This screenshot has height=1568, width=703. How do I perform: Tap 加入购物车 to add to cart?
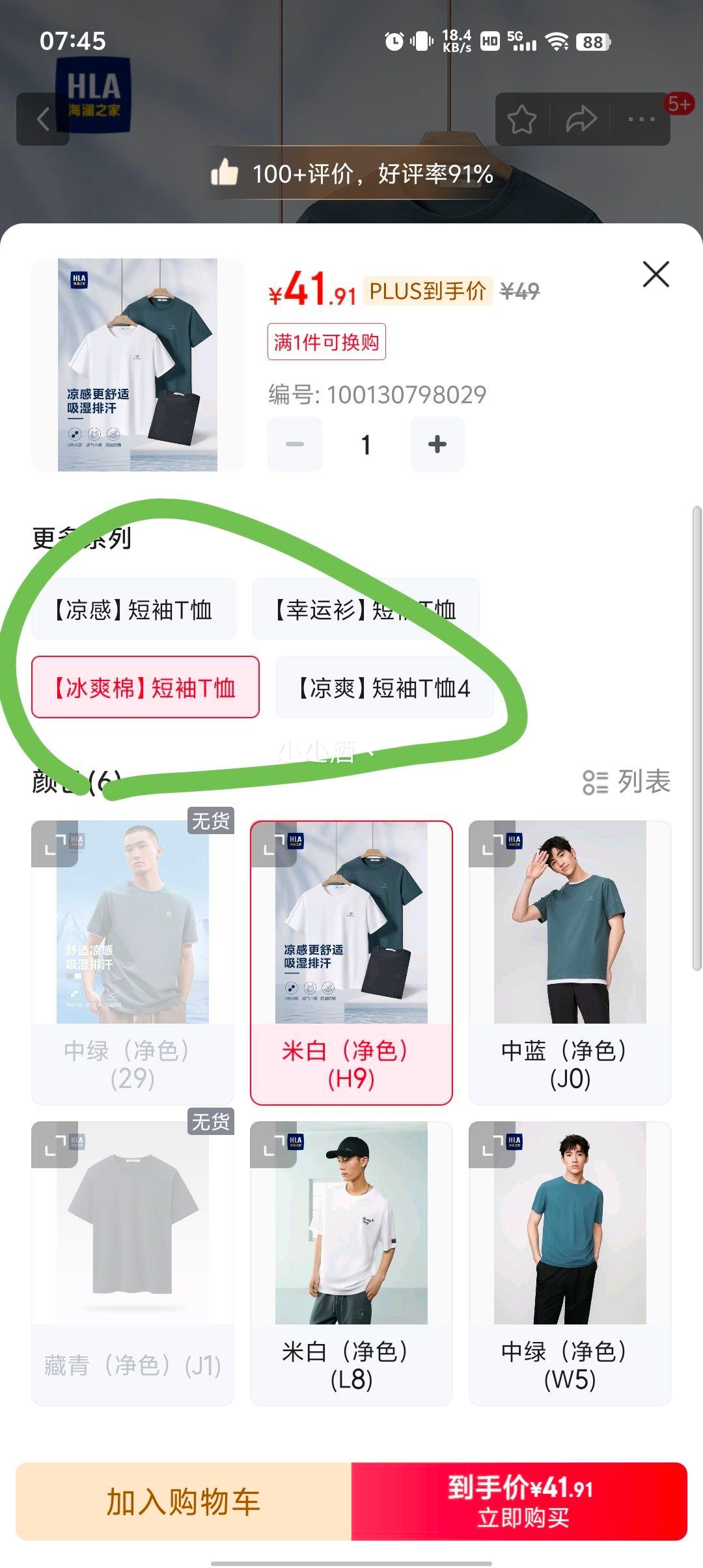[184, 1502]
